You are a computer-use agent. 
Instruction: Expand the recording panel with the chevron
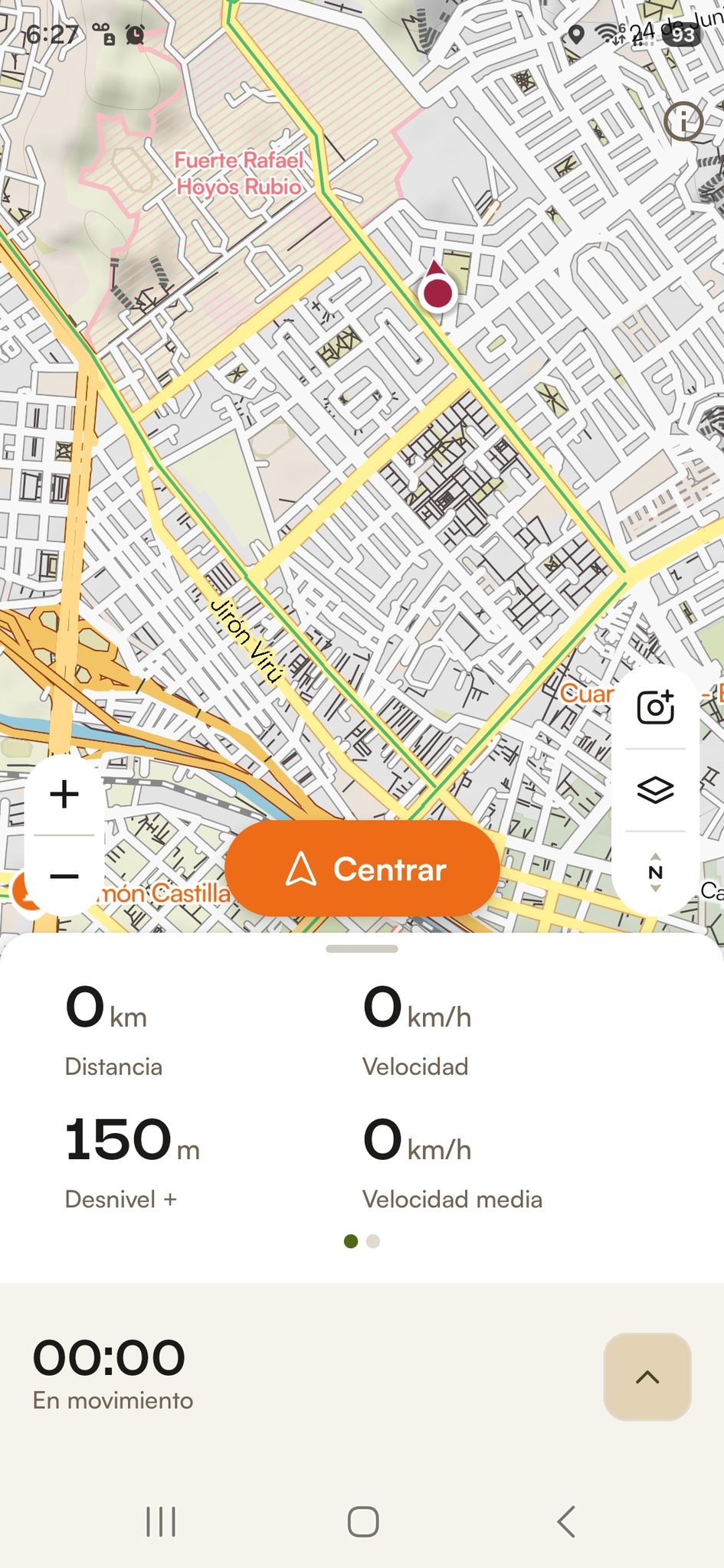pos(647,1377)
